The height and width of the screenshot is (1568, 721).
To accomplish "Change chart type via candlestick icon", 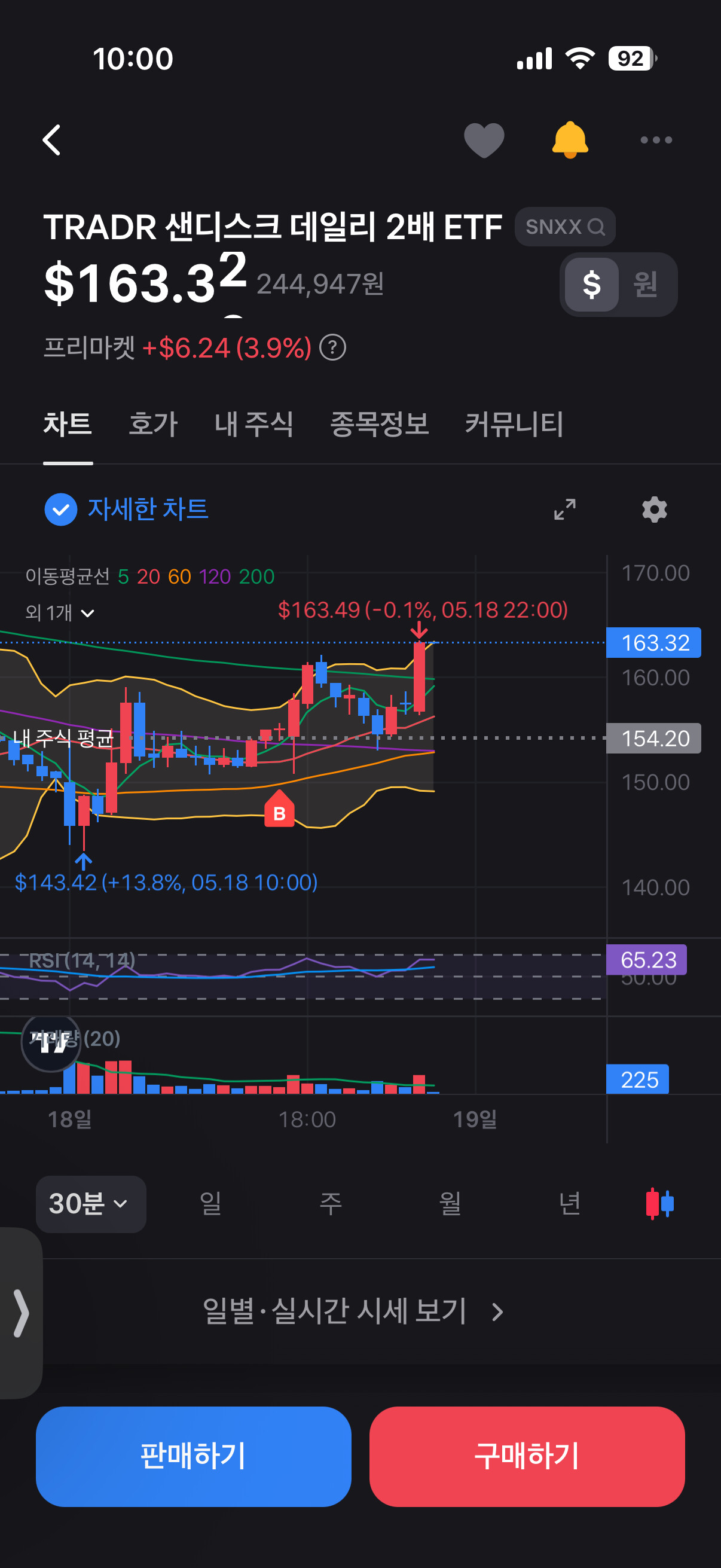I will 659,1204.
